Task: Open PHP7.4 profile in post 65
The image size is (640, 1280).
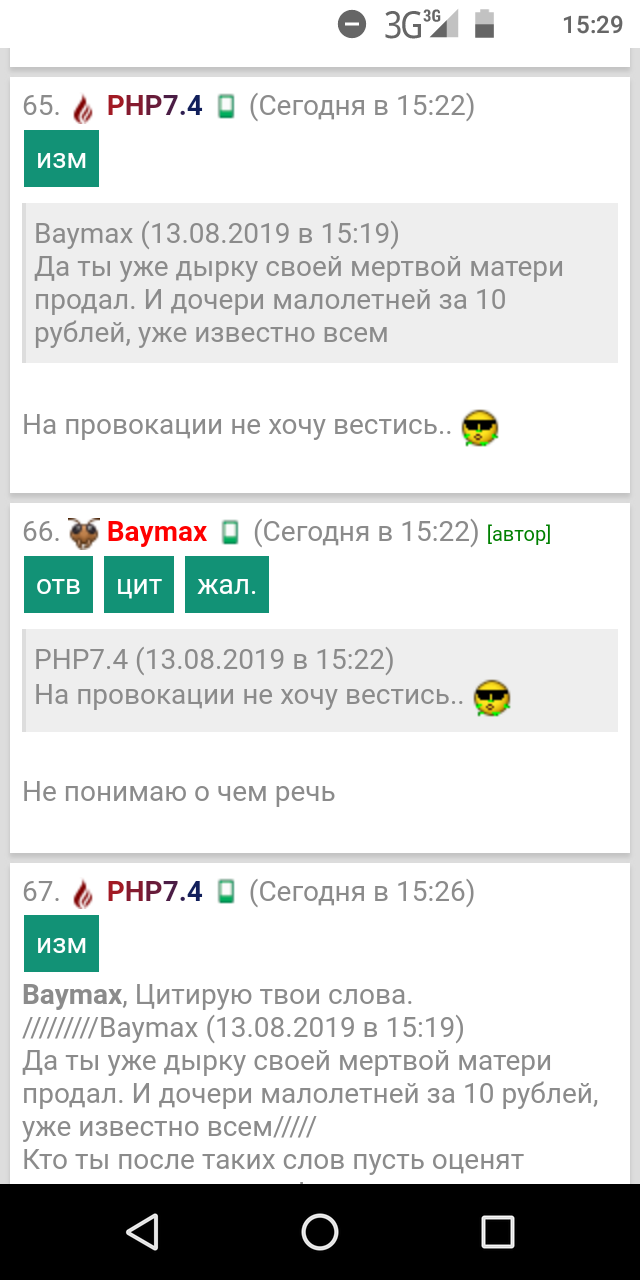Action: [154, 106]
